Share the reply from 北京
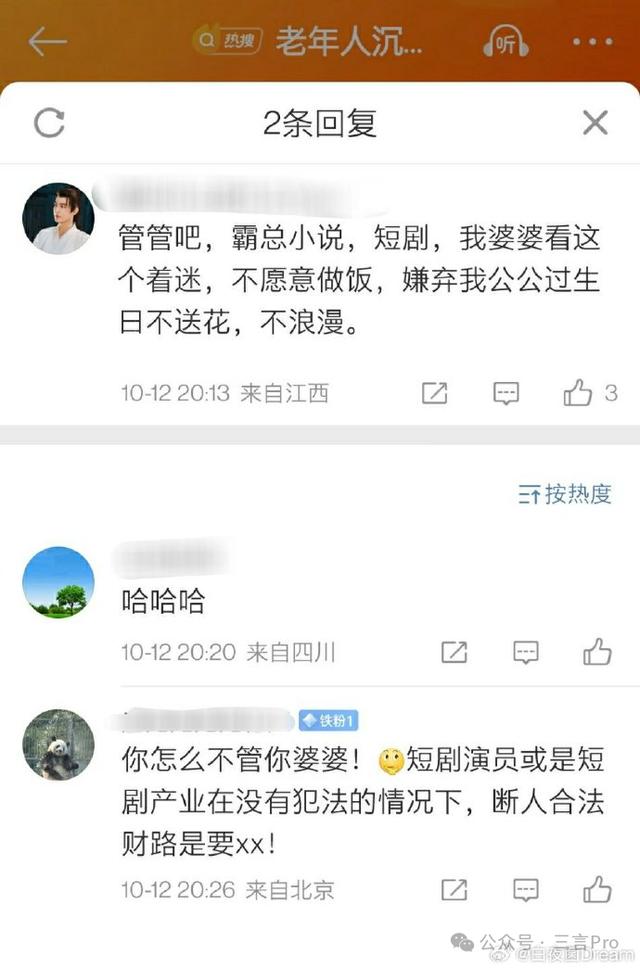The height and width of the screenshot is (968, 640). coord(454,889)
